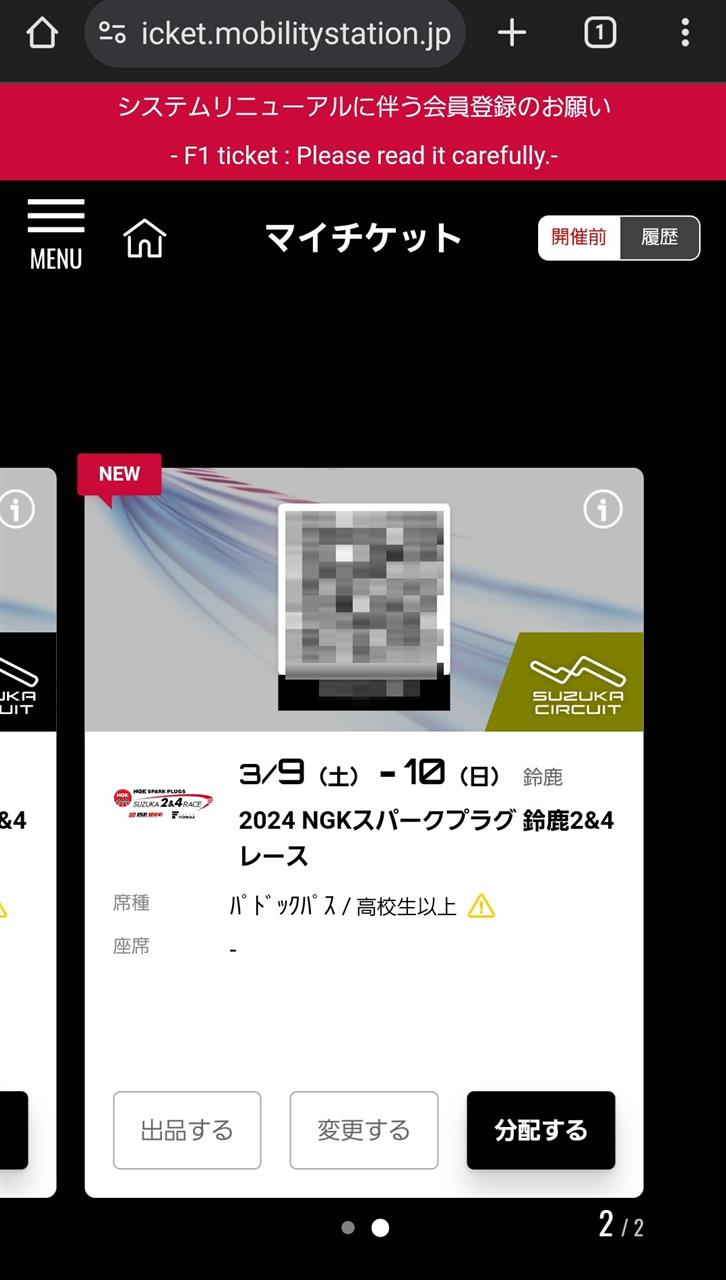
Task: Tap the warning icon beside パドックパス seat type
Action: coord(481,906)
